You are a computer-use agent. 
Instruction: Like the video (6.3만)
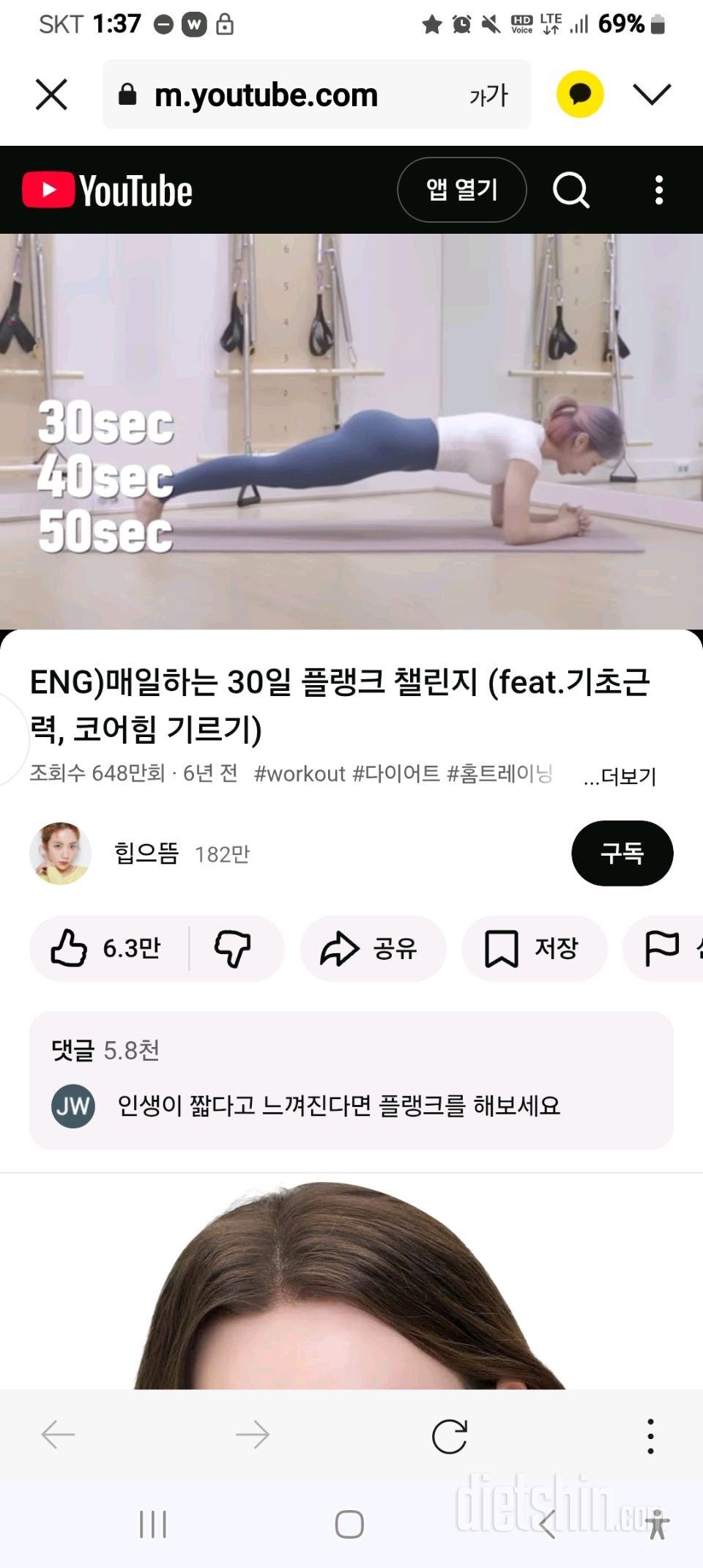pos(106,948)
